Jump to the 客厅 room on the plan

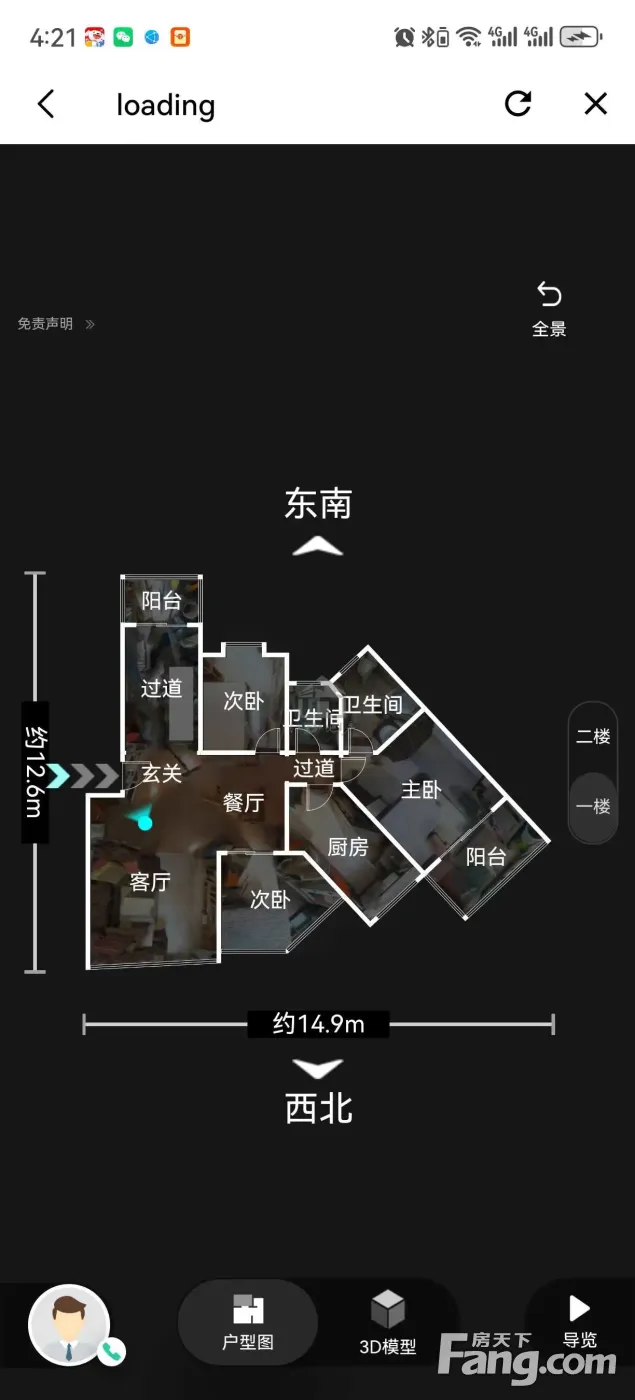pyautogui.click(x=150, y=882)
